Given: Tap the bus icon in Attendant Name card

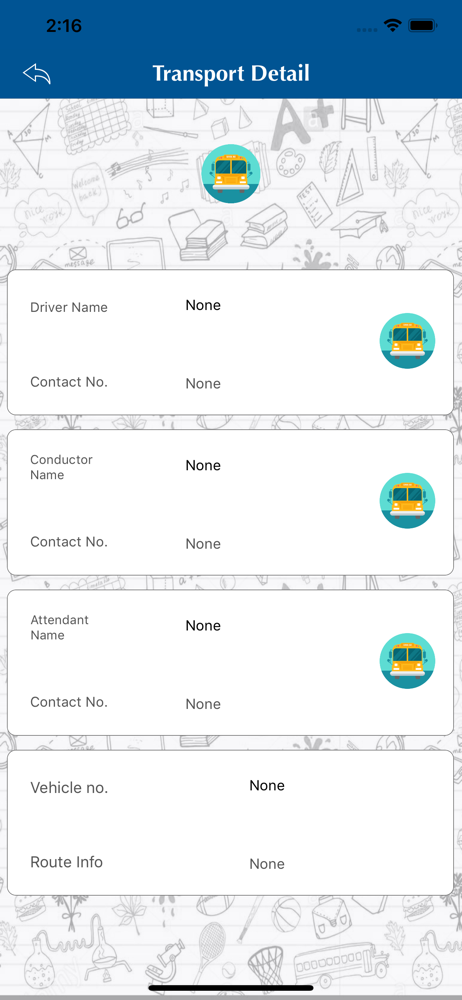Looking at the screenshot, I should (407, 661).
